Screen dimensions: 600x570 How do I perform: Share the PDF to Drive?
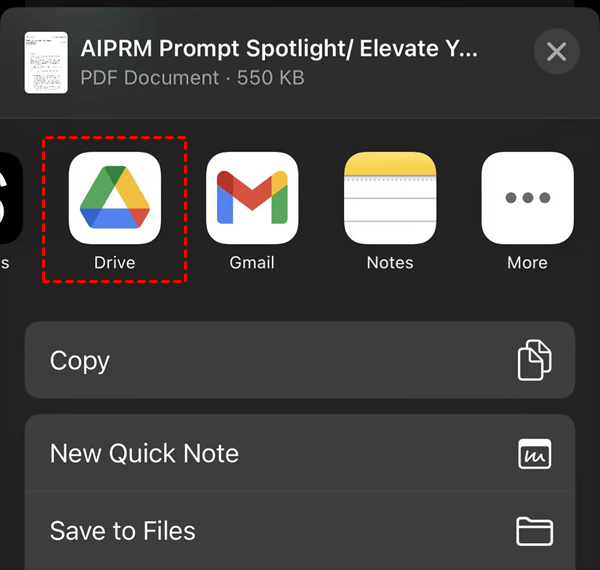(114, 199)
